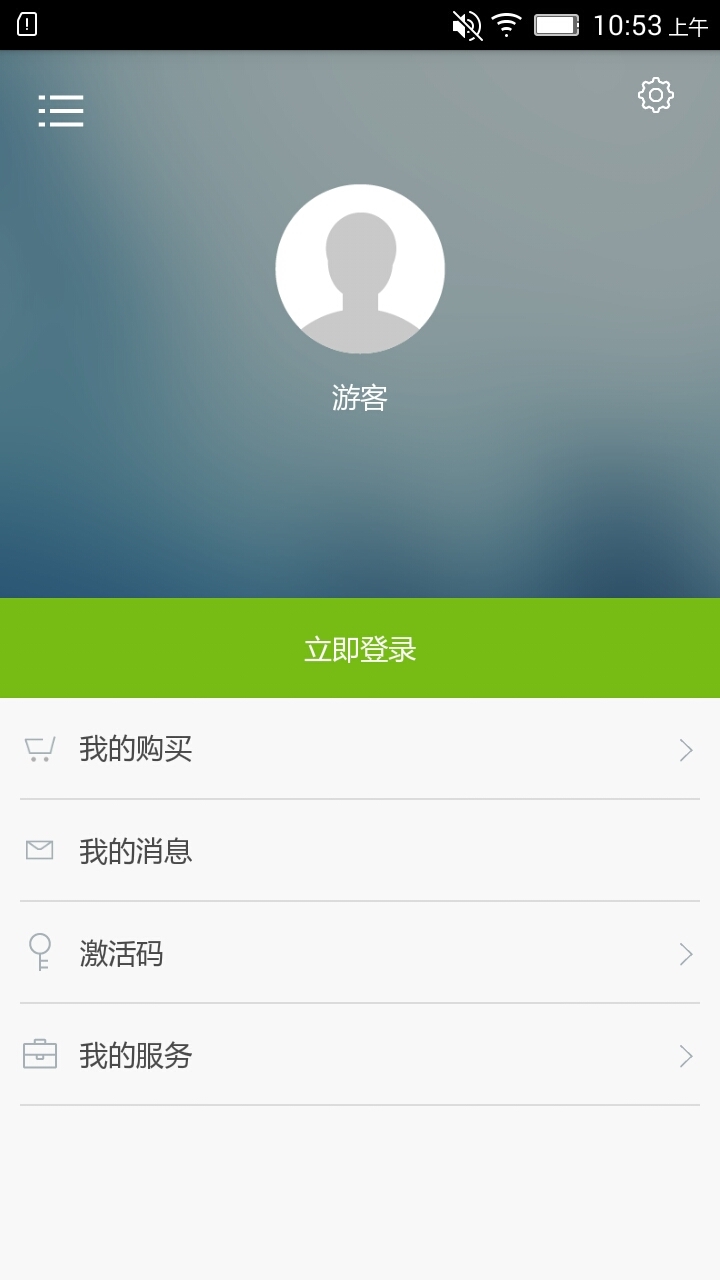Open the drawer menu icon

[61, 111]
